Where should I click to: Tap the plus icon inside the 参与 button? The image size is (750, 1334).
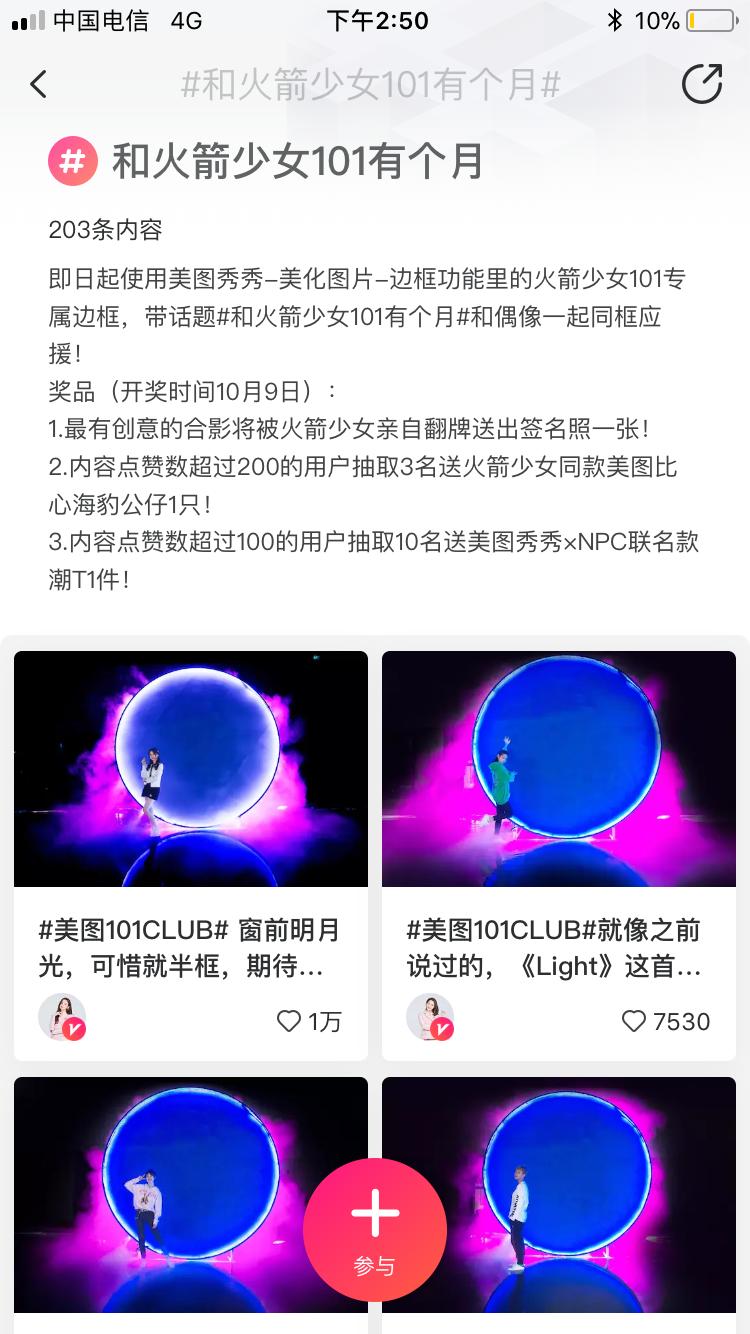click(x=375, y=1213)
